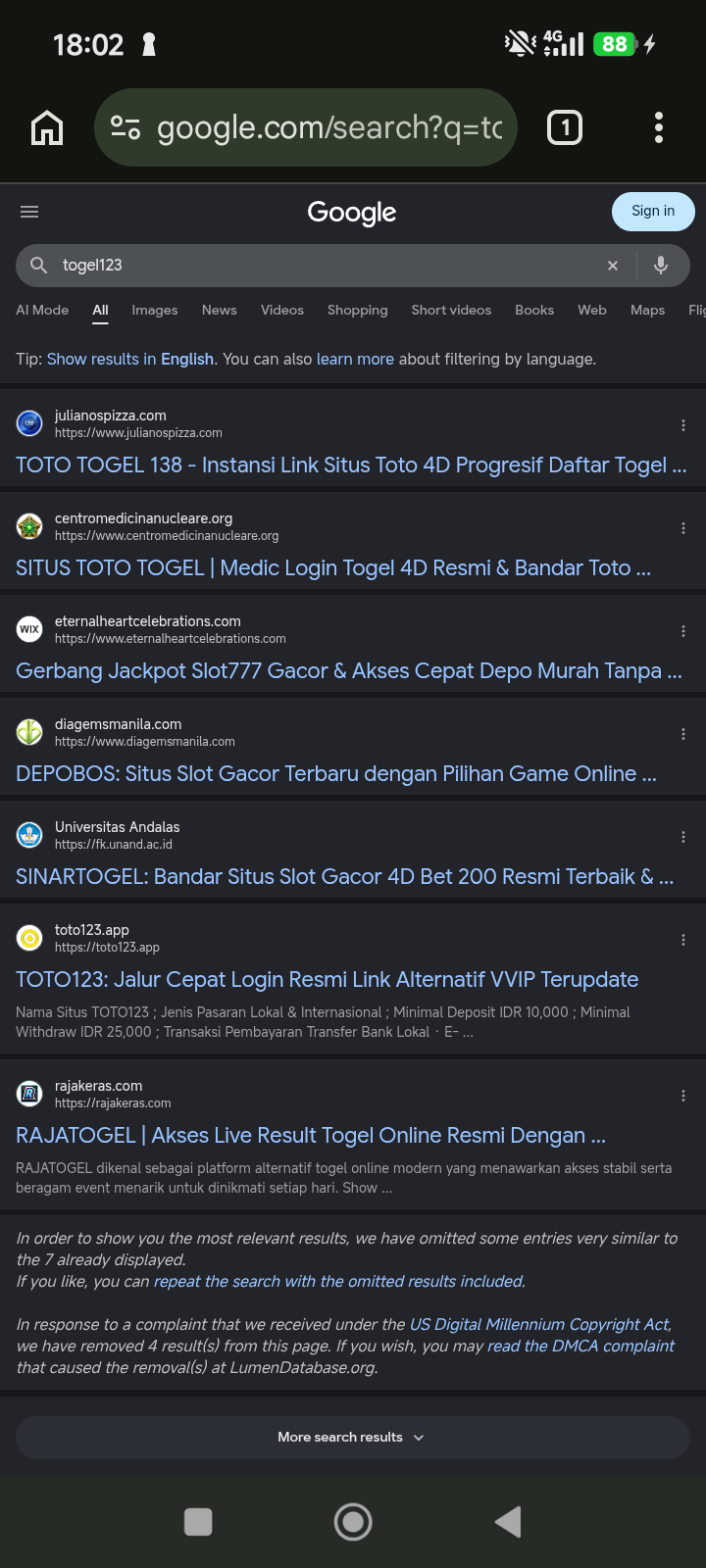Image resolution: width=706 pixels, height=1568 pixels.
Task: Switch to the News tab
Action: click(220, 310)
